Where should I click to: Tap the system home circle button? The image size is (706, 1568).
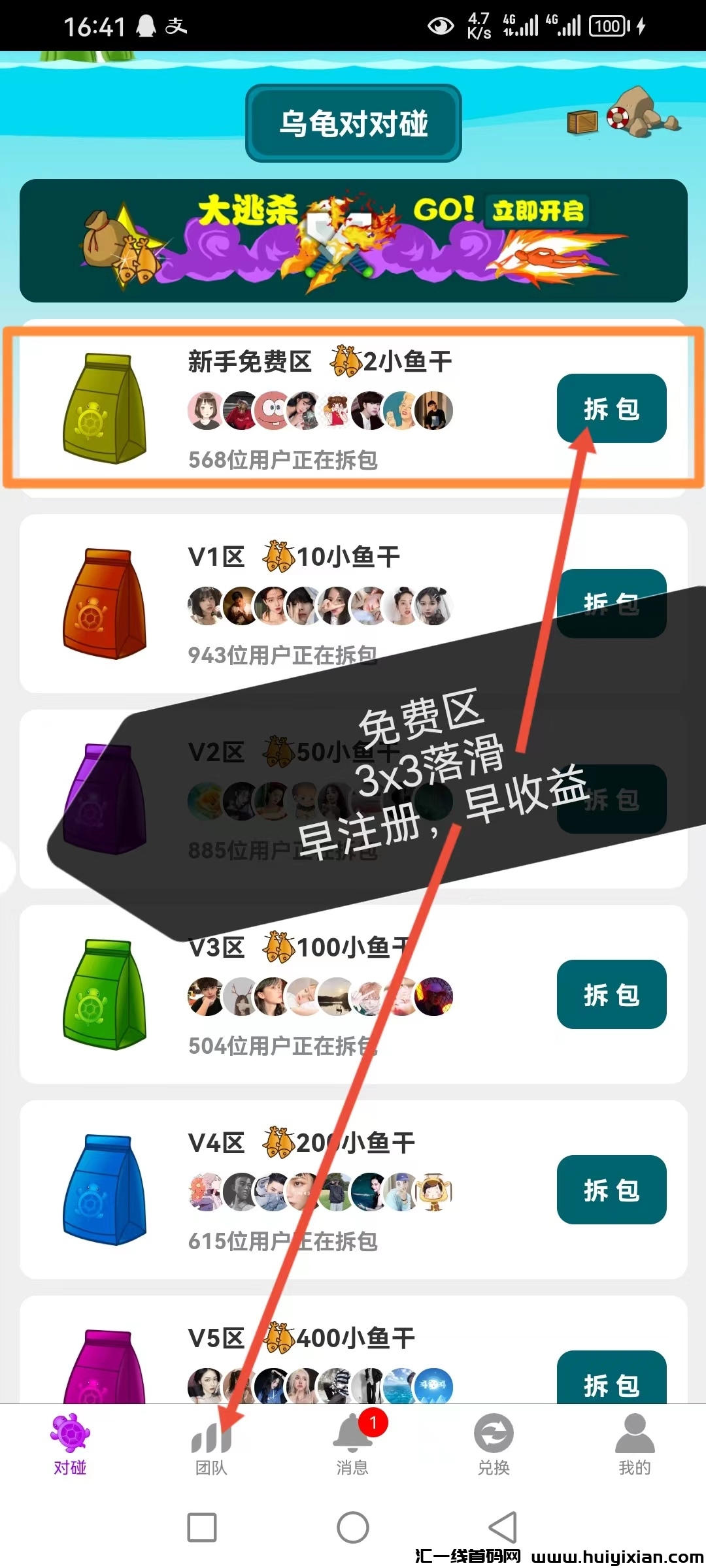click(x=353, y=1527)
